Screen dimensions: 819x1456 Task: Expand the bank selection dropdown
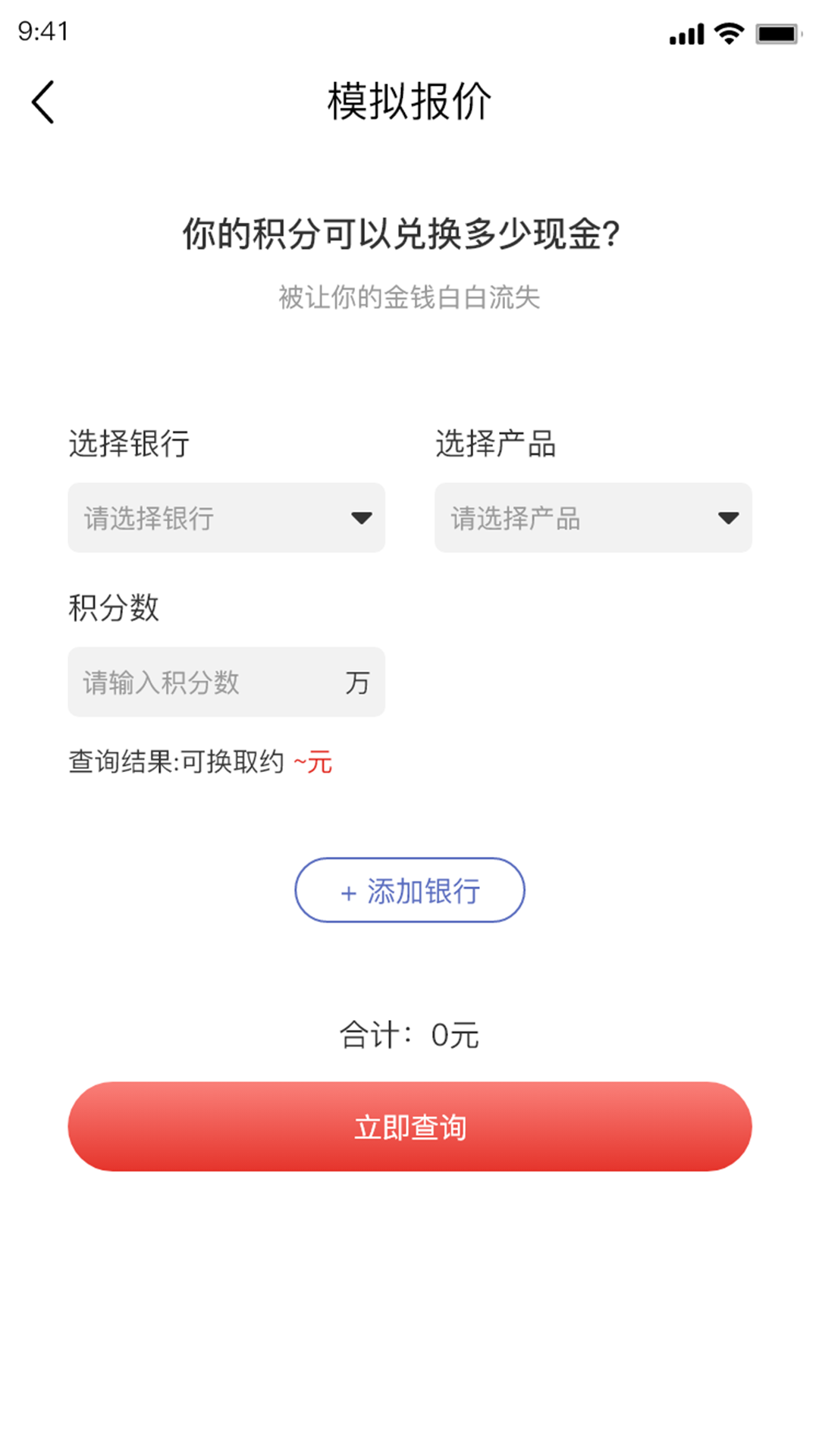pos(226,518)
